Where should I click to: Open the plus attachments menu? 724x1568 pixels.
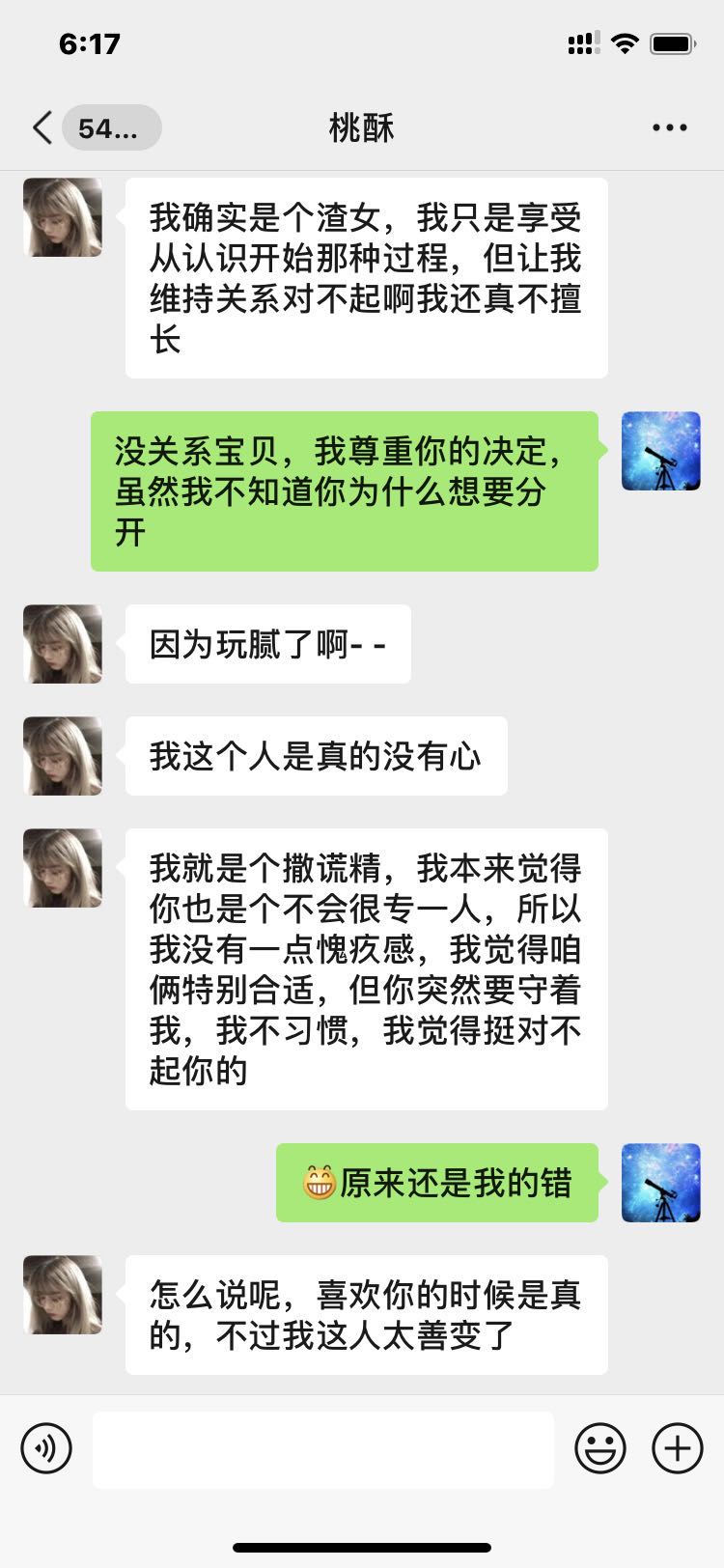click(x=678, y=1449)
